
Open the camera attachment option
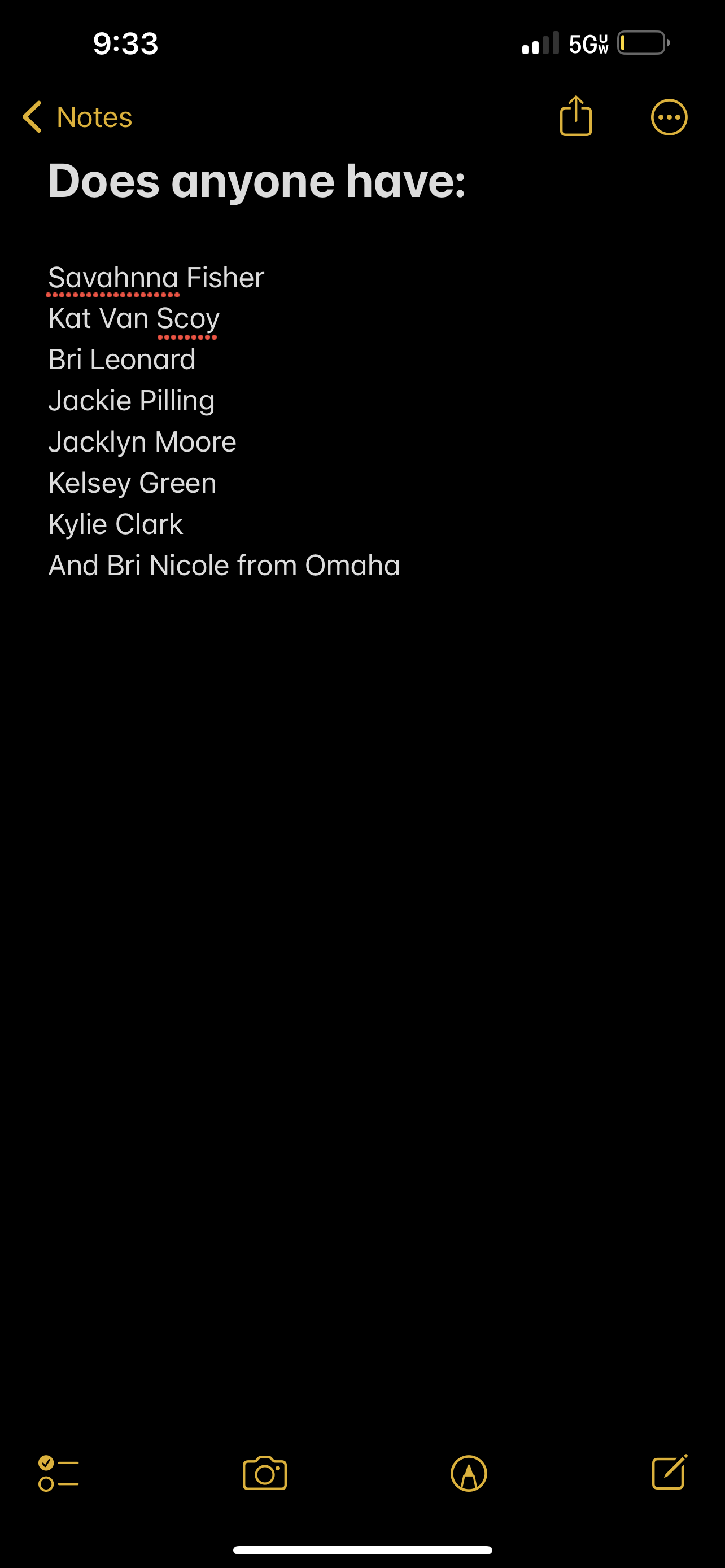click(x=265, y=1474)
